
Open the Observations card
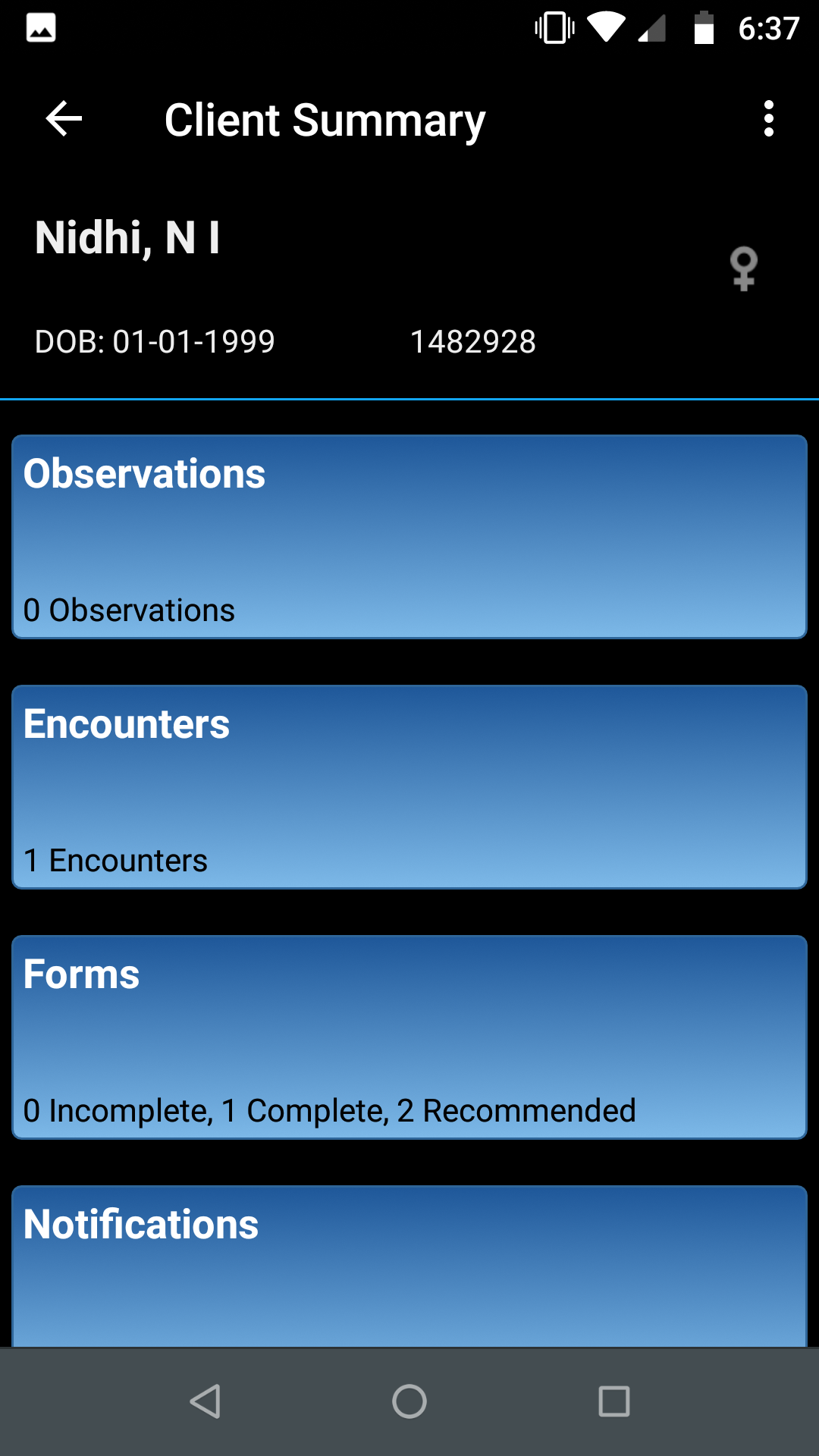(409, 537)
